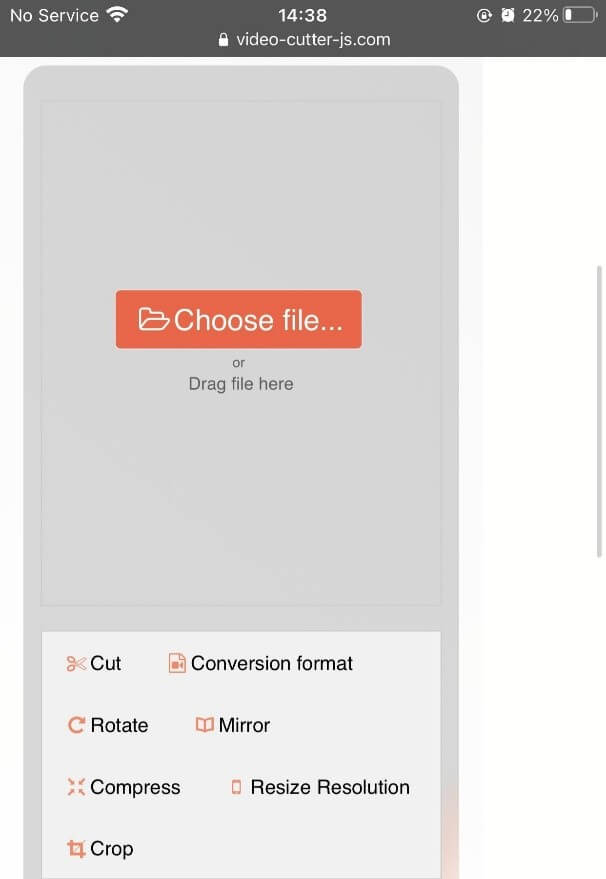Tap the Choose file button
The width and height of the screenshot is (606, 879).
pyautogui.click(x=238, y=320)
